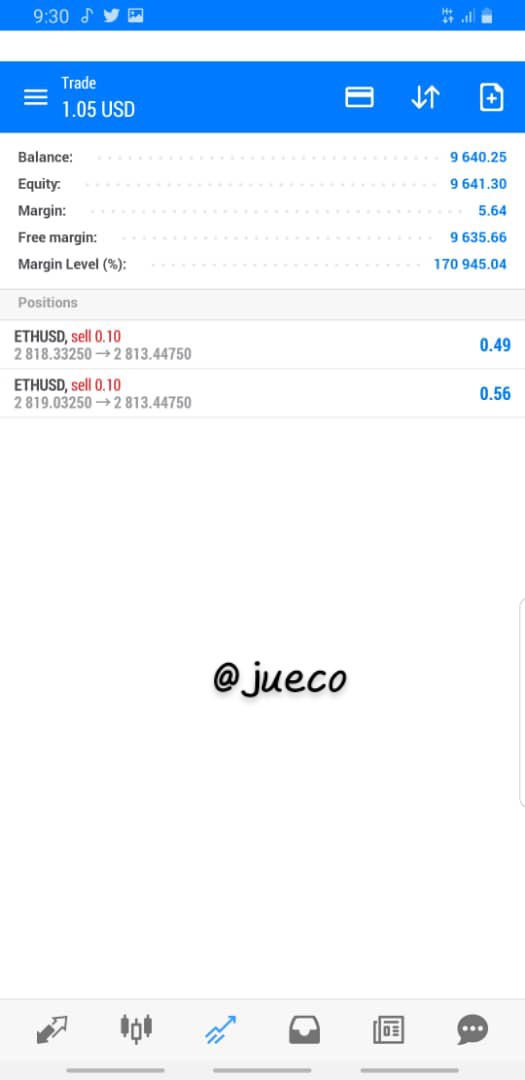Create a new order
525x1080 pixels.
[x=491, y=97]
